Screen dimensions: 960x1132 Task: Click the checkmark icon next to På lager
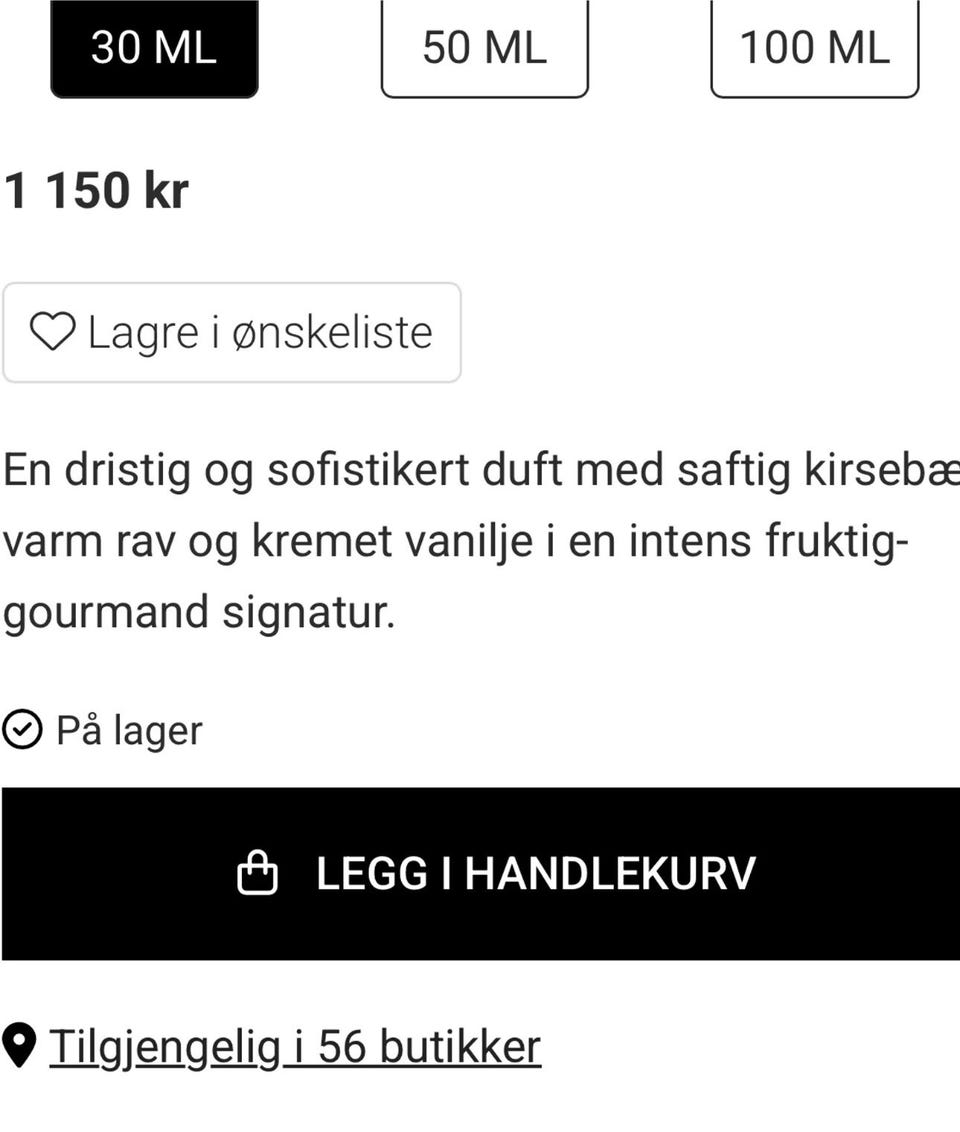(x=22, y=729)
